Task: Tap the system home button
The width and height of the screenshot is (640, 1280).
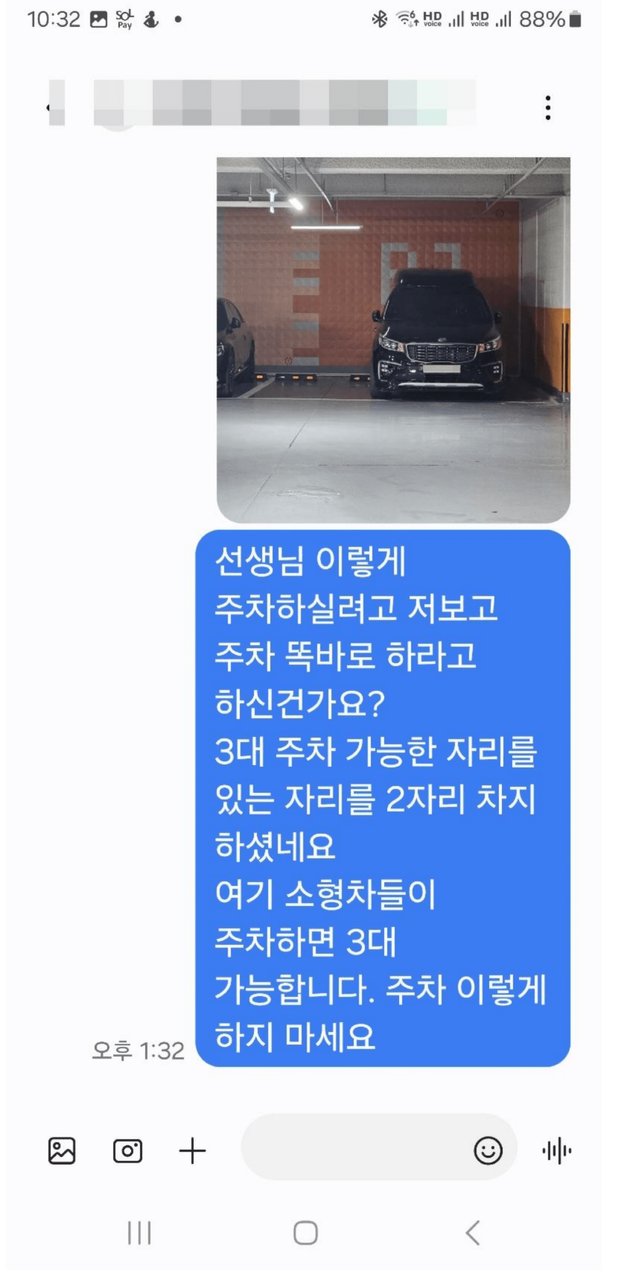Action: point(306,1233)
